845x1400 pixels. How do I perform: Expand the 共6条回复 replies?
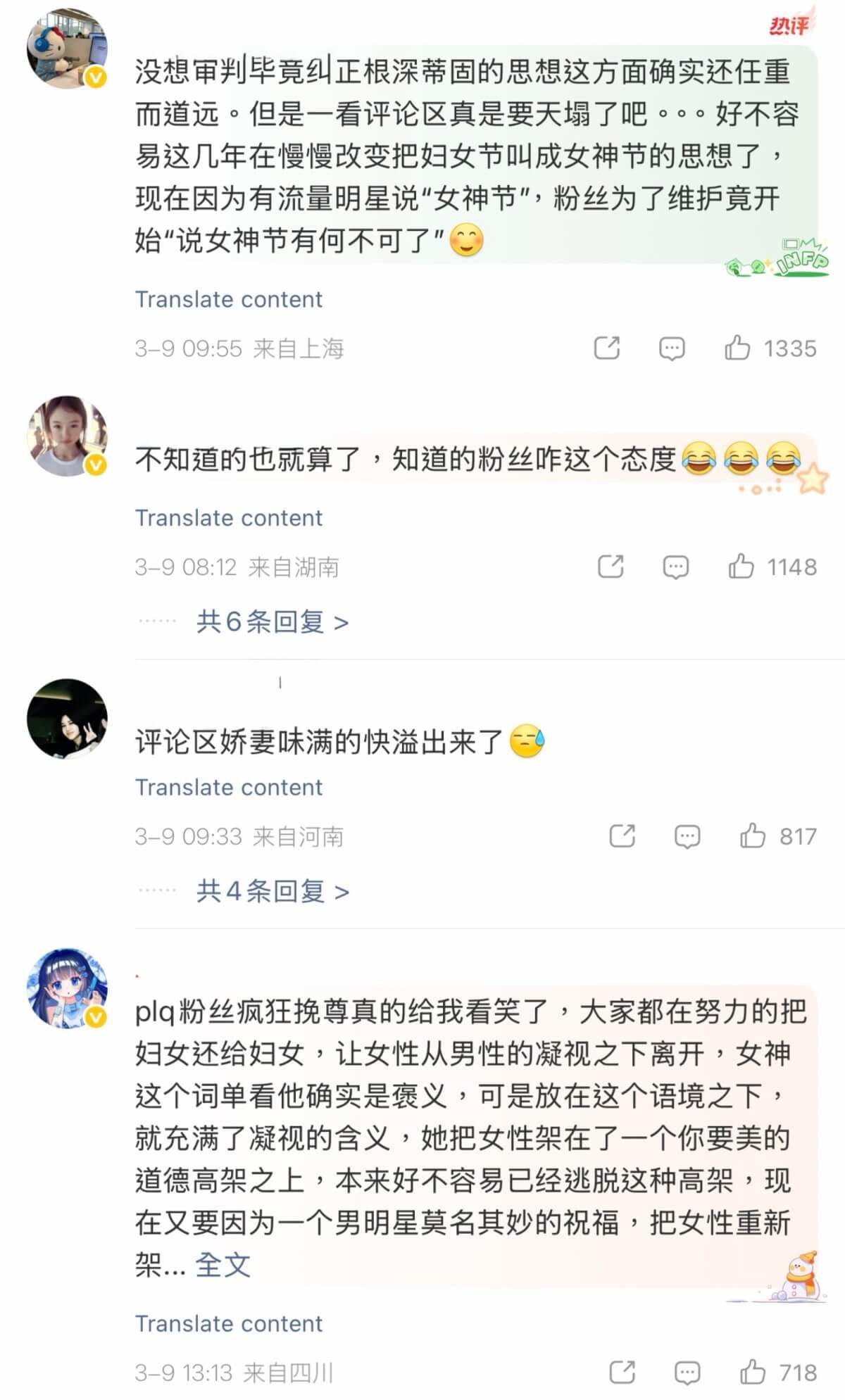pyautogui.click(x=272, y=622)
